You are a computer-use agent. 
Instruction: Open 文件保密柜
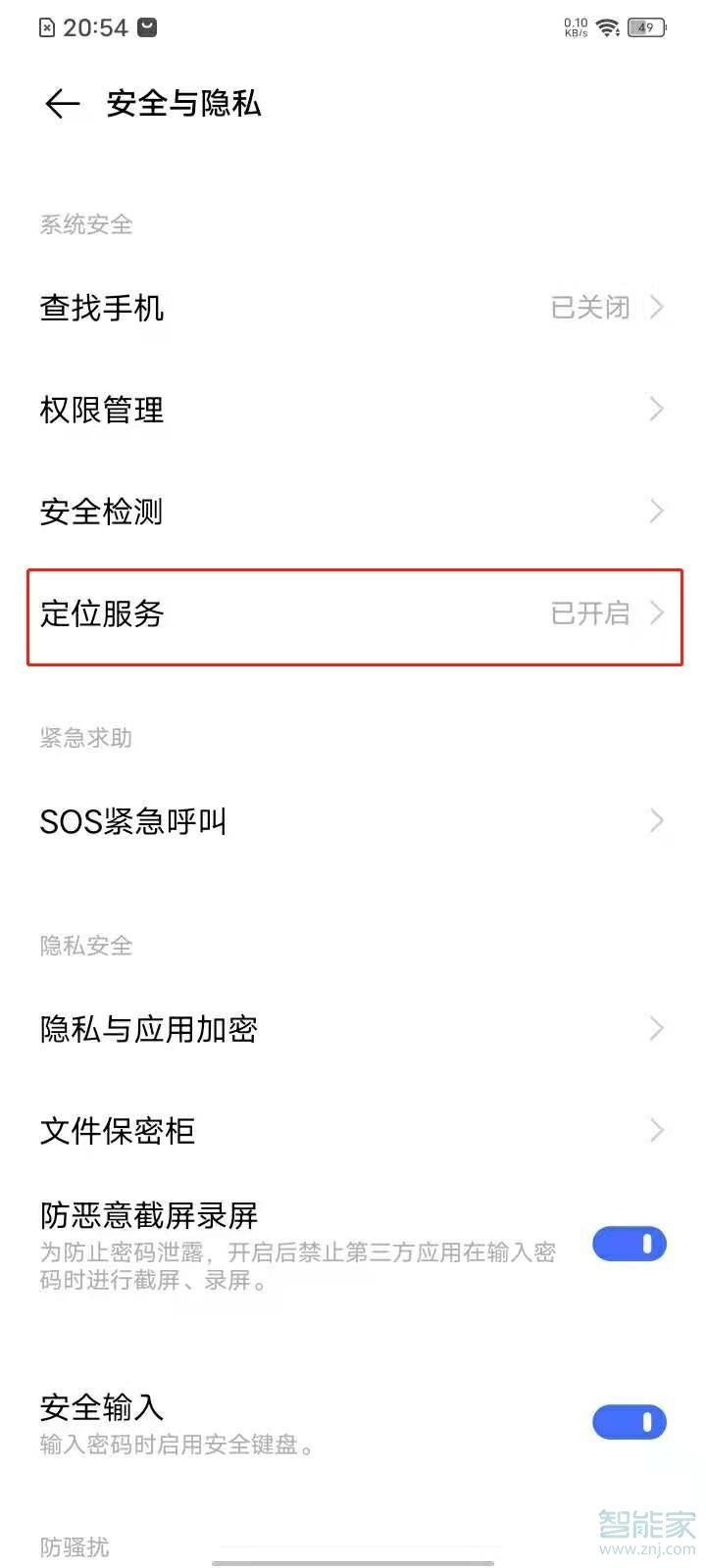353,1131
